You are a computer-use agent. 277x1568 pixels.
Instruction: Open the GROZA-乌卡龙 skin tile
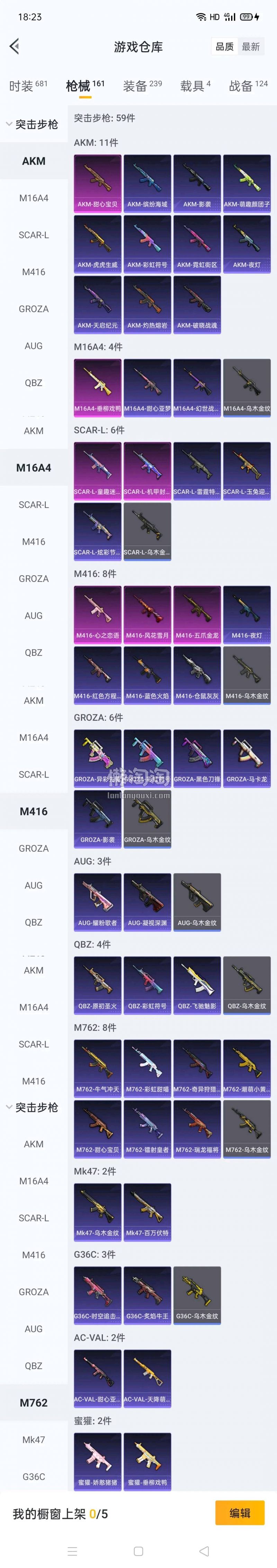point(247,758)
